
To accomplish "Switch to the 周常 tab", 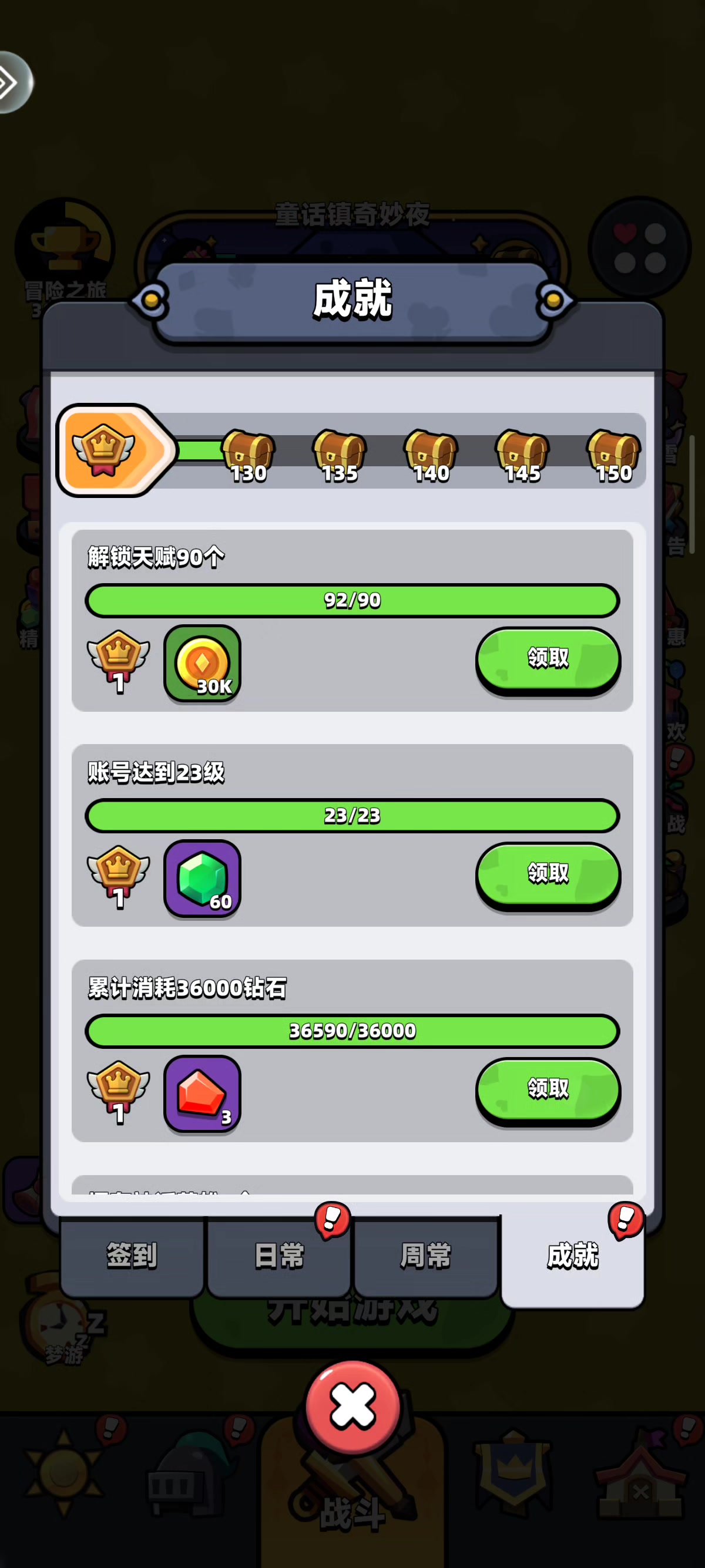I will (x=425, y=1256).
